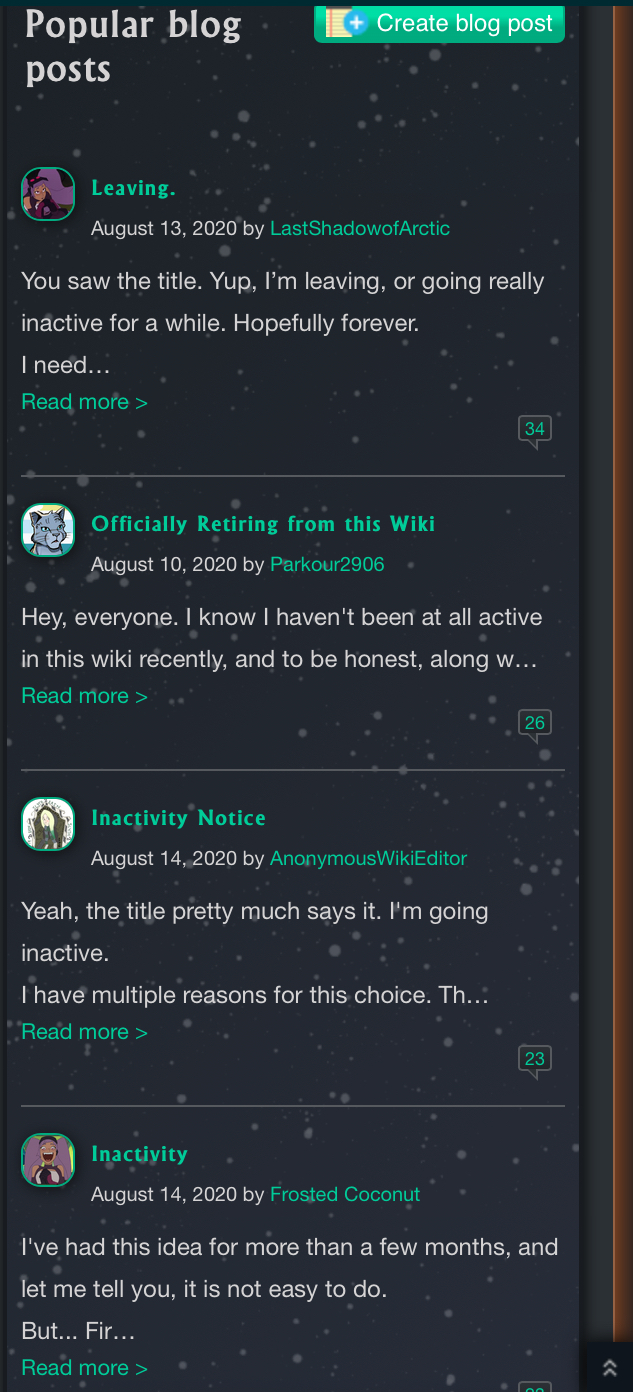This screenshot has height=1392, width=633.
Task: Visit Frosted Coconut's profile
Action: (x=345, y=1194)
